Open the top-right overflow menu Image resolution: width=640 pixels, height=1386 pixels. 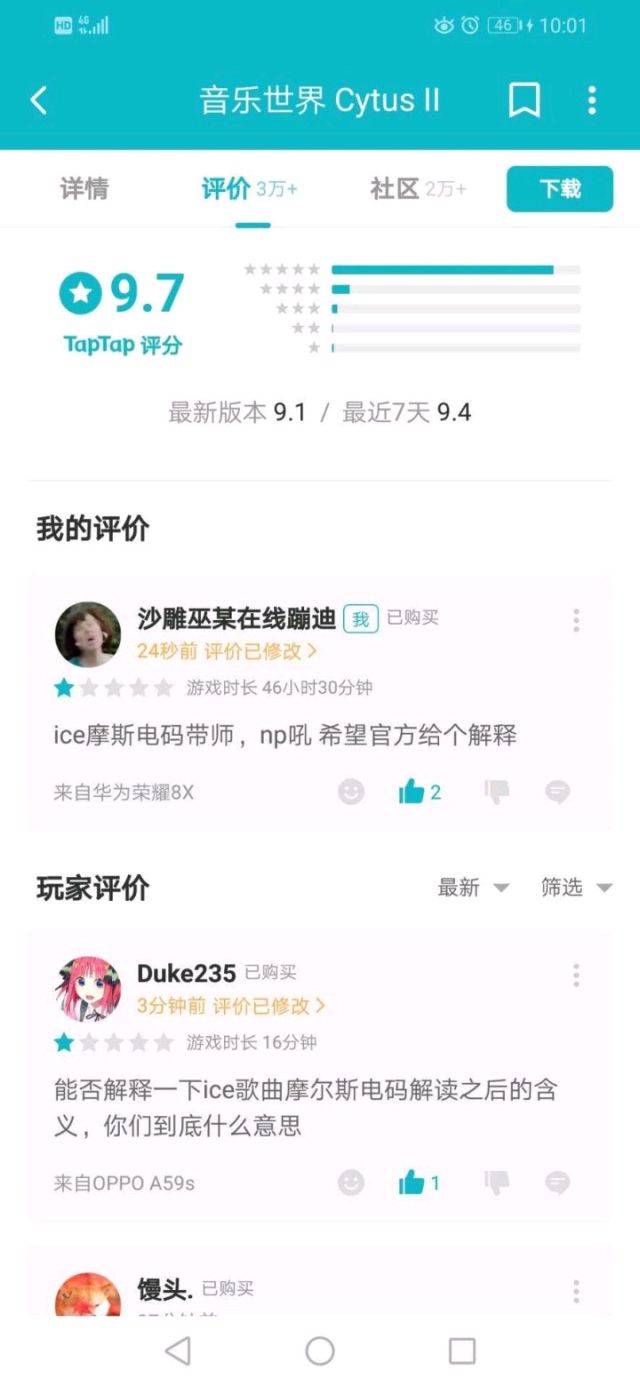pyautogui.click(x=592, y=100)
